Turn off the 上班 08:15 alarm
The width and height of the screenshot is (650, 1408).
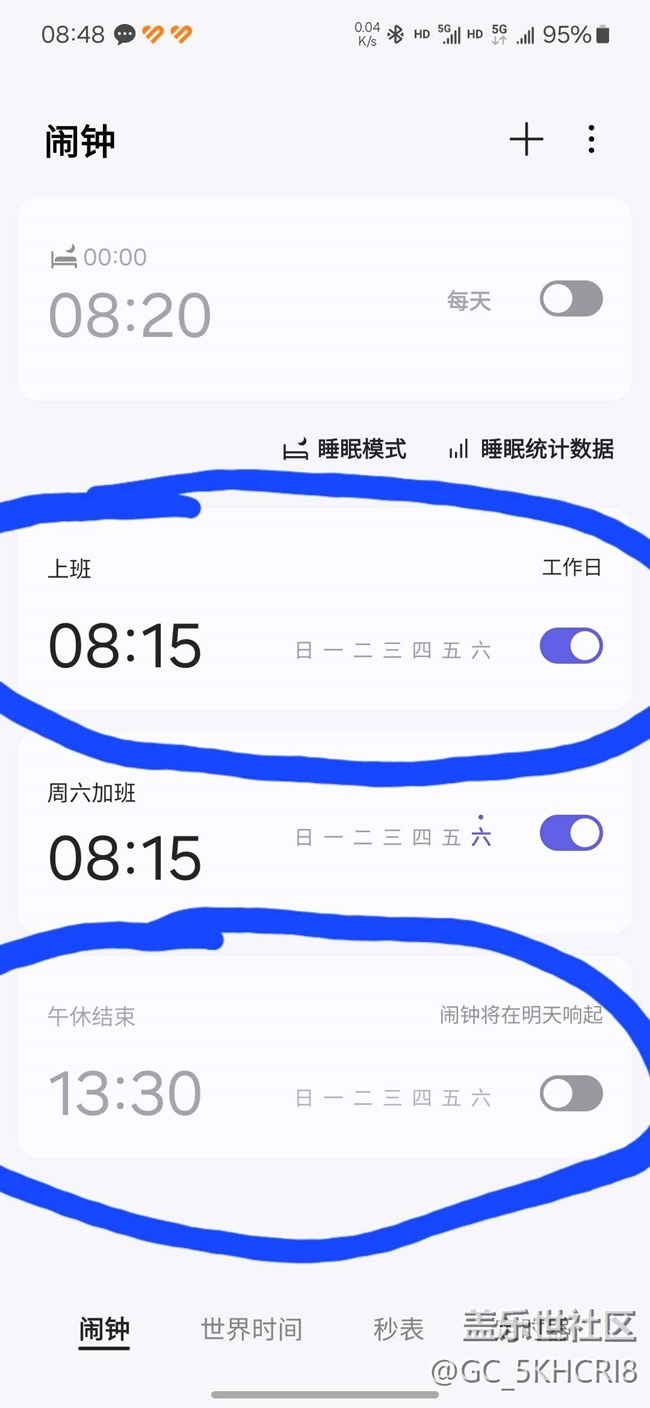pos(571,646)
